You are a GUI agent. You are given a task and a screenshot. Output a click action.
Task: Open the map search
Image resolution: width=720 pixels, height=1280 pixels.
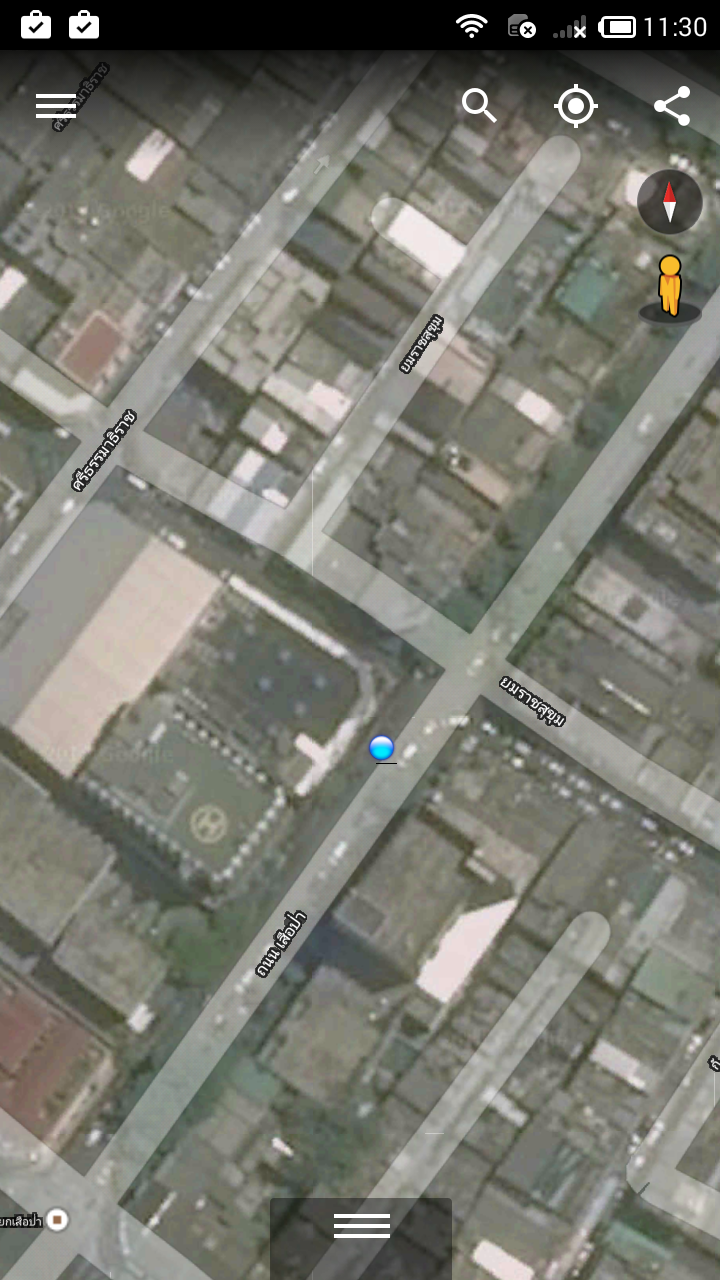coord(479,105)
